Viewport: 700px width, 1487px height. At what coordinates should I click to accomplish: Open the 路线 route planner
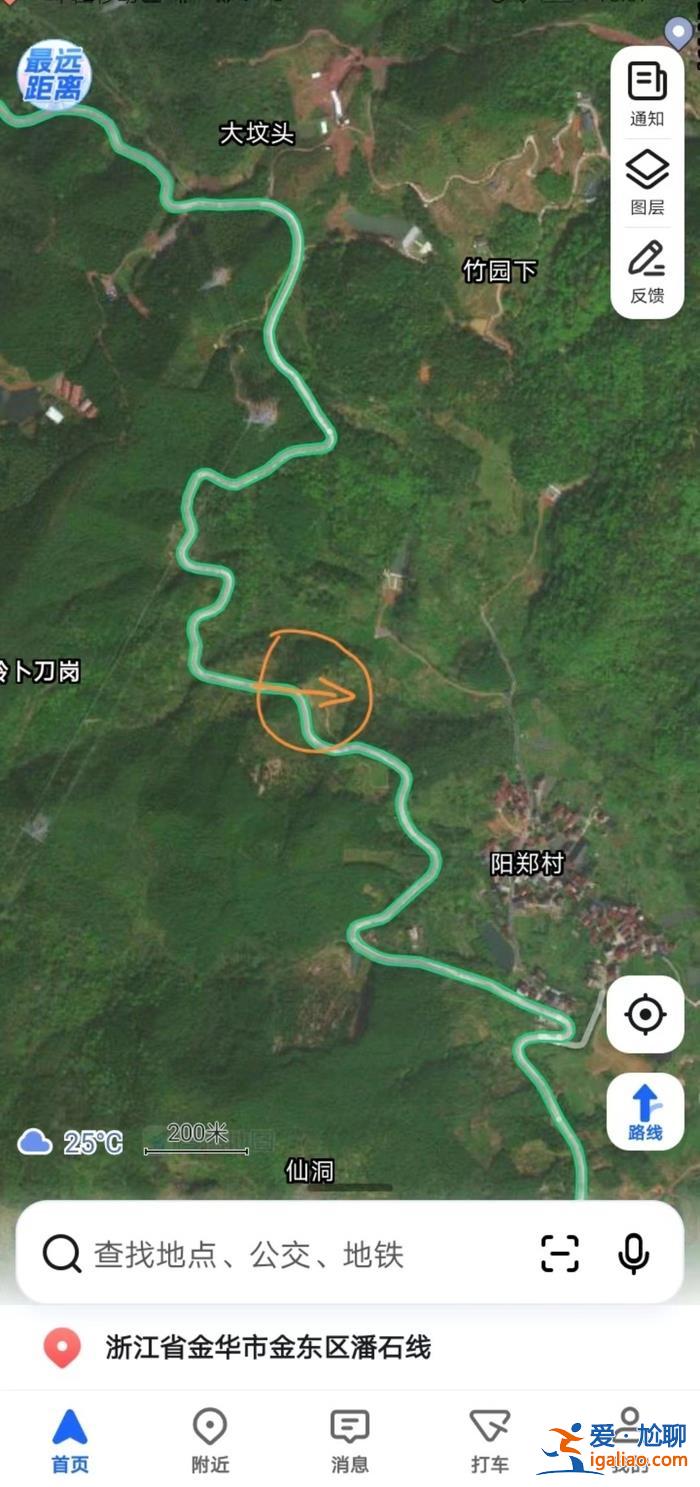tap(645, 1111)
